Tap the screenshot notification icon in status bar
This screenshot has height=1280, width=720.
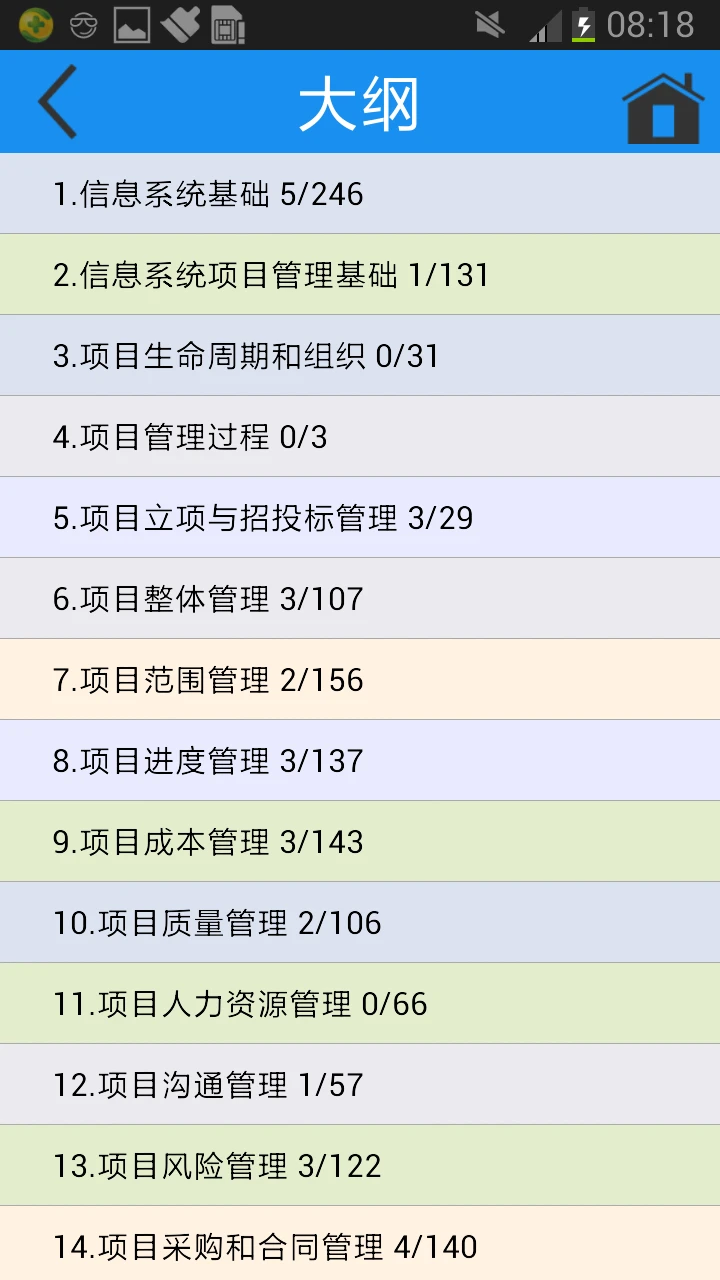pyautogui.click(x=130, y=25)
